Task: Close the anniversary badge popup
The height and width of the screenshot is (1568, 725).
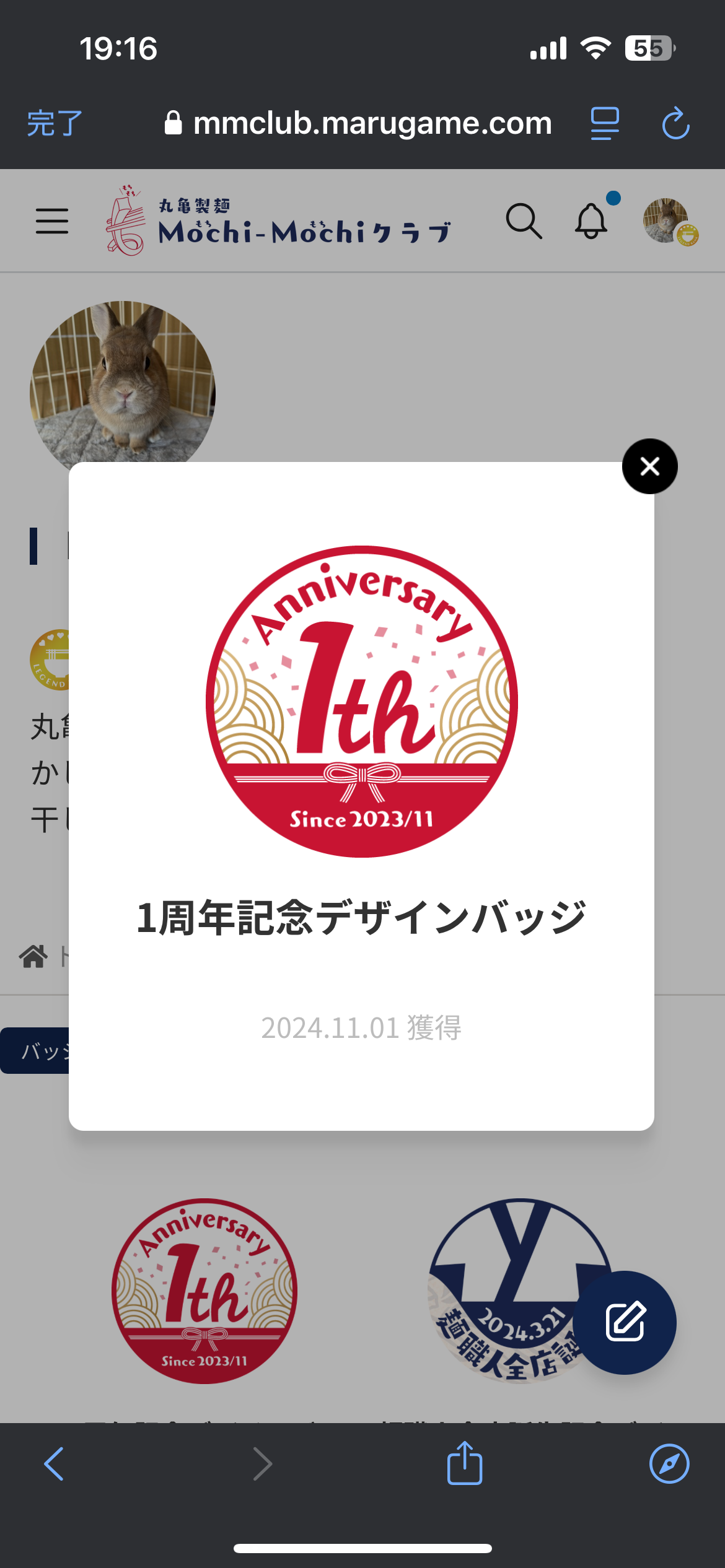Action: tap(649, 466)
